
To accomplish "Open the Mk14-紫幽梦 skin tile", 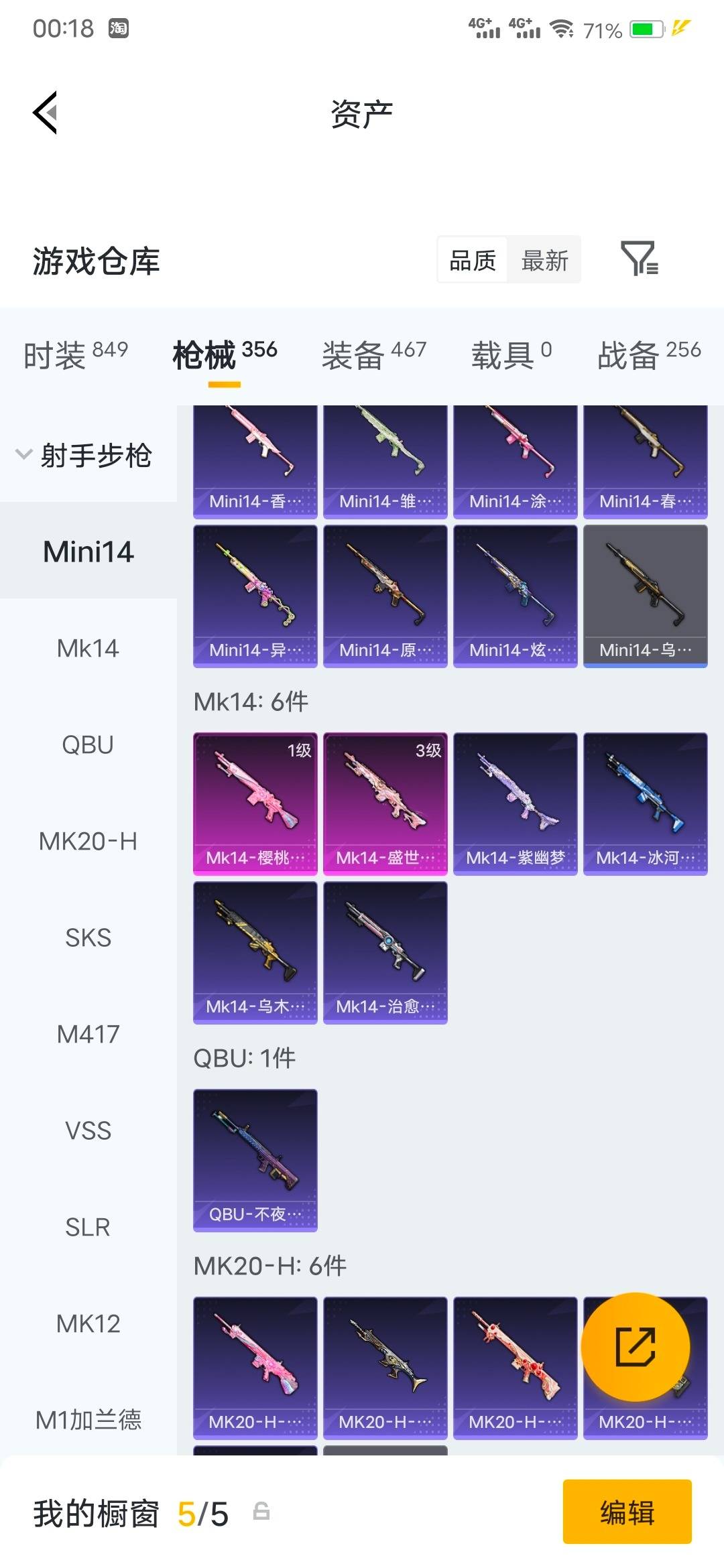I will [x=516, y=804].
